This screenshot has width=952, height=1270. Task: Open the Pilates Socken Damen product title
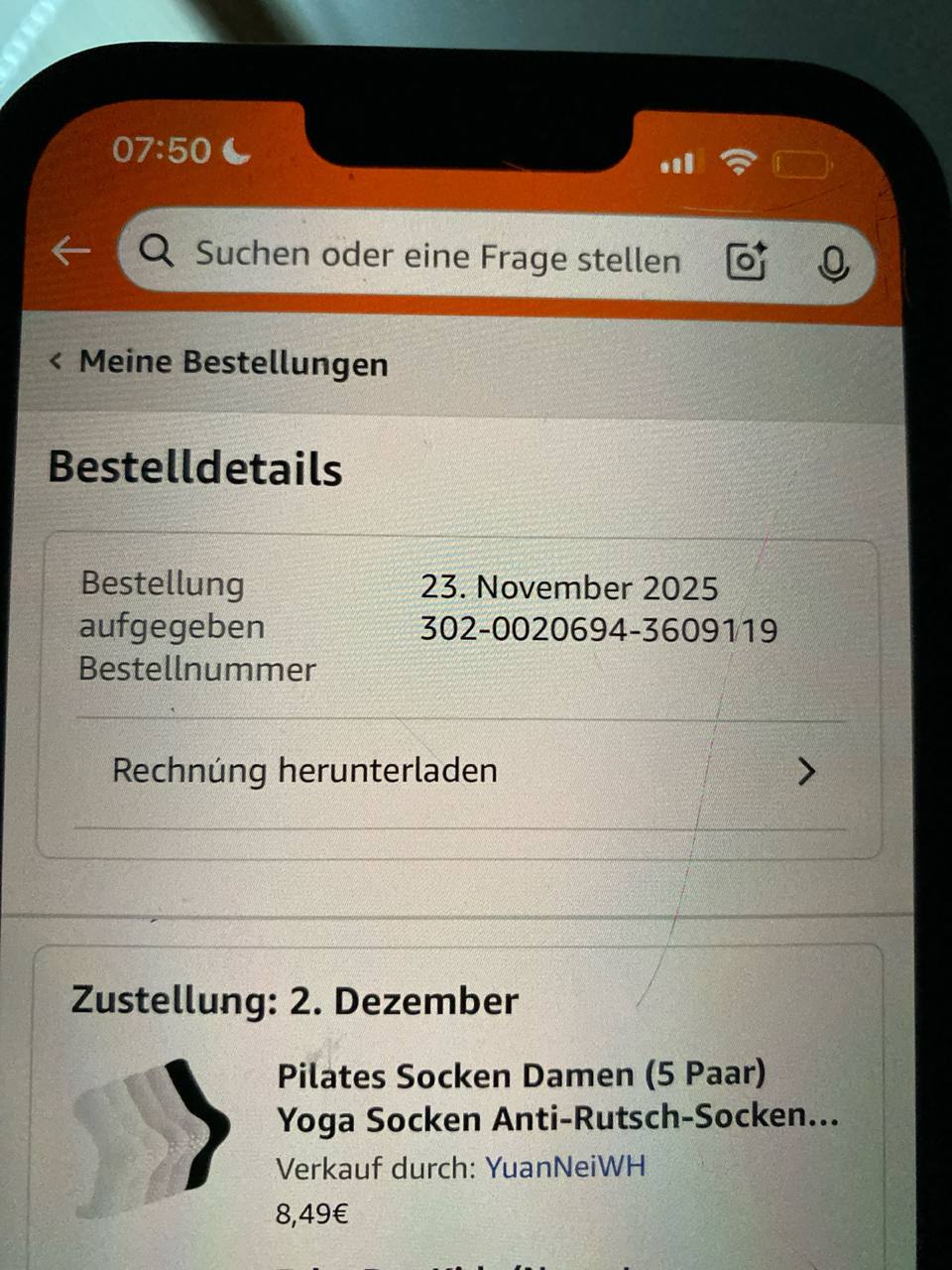[555, 1096]
